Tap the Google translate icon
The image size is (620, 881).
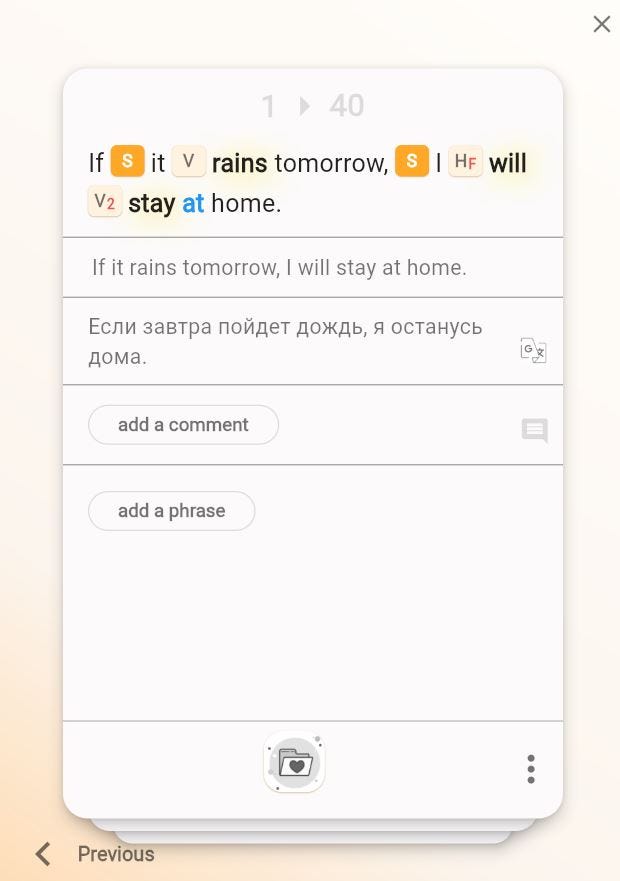click(x=533, y=350)
